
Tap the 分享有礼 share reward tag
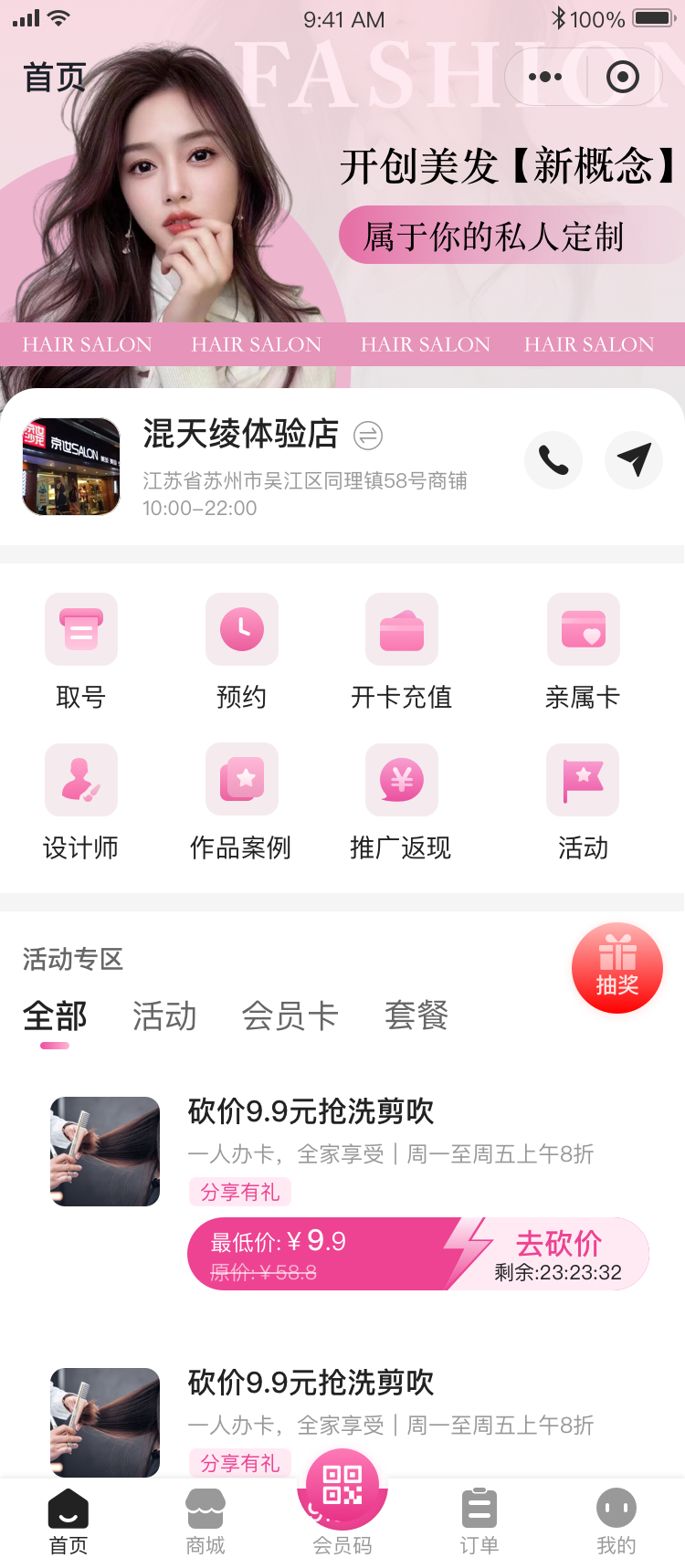239,1192
